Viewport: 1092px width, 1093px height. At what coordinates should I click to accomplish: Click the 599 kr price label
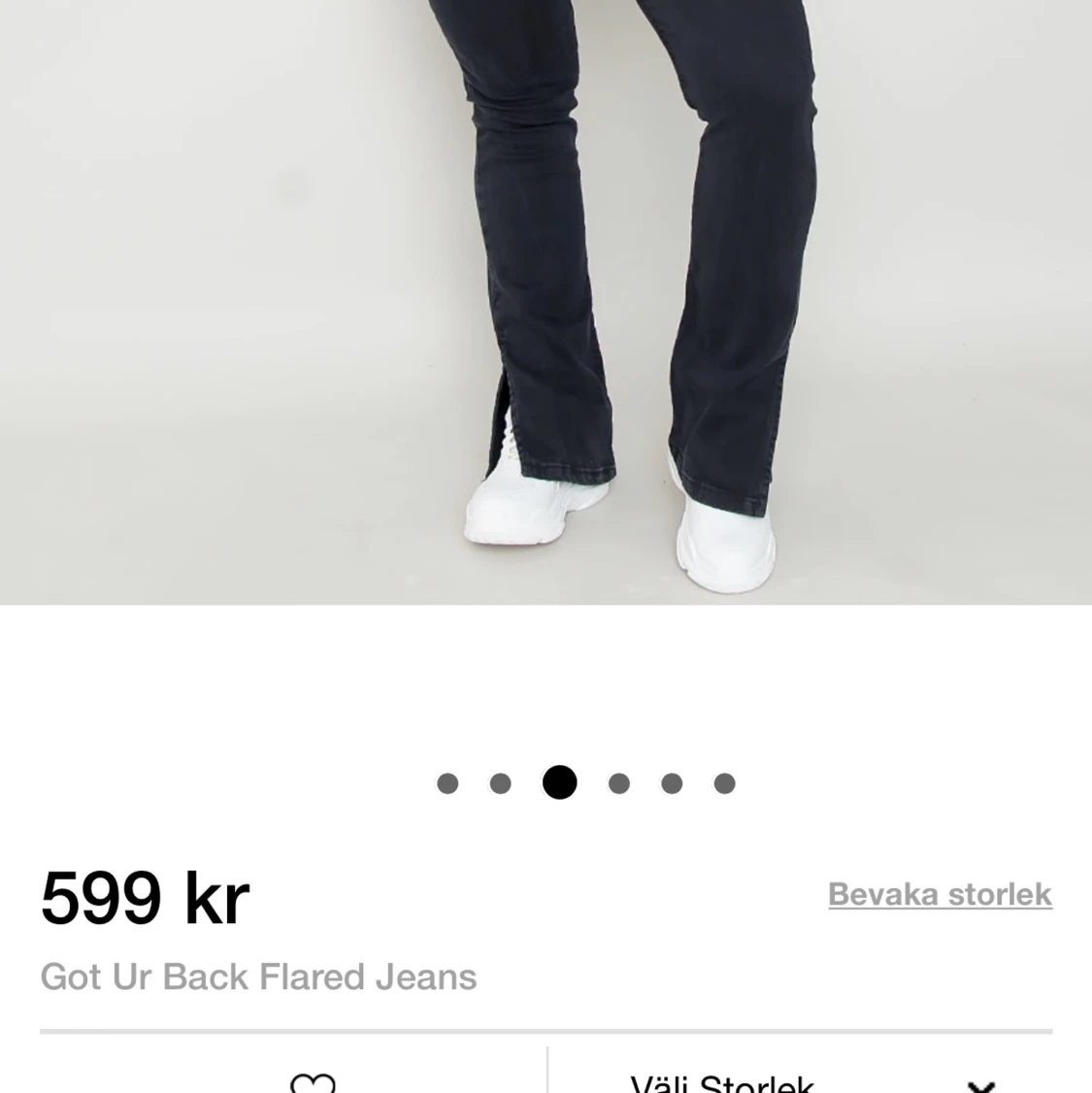click(144, 898)
